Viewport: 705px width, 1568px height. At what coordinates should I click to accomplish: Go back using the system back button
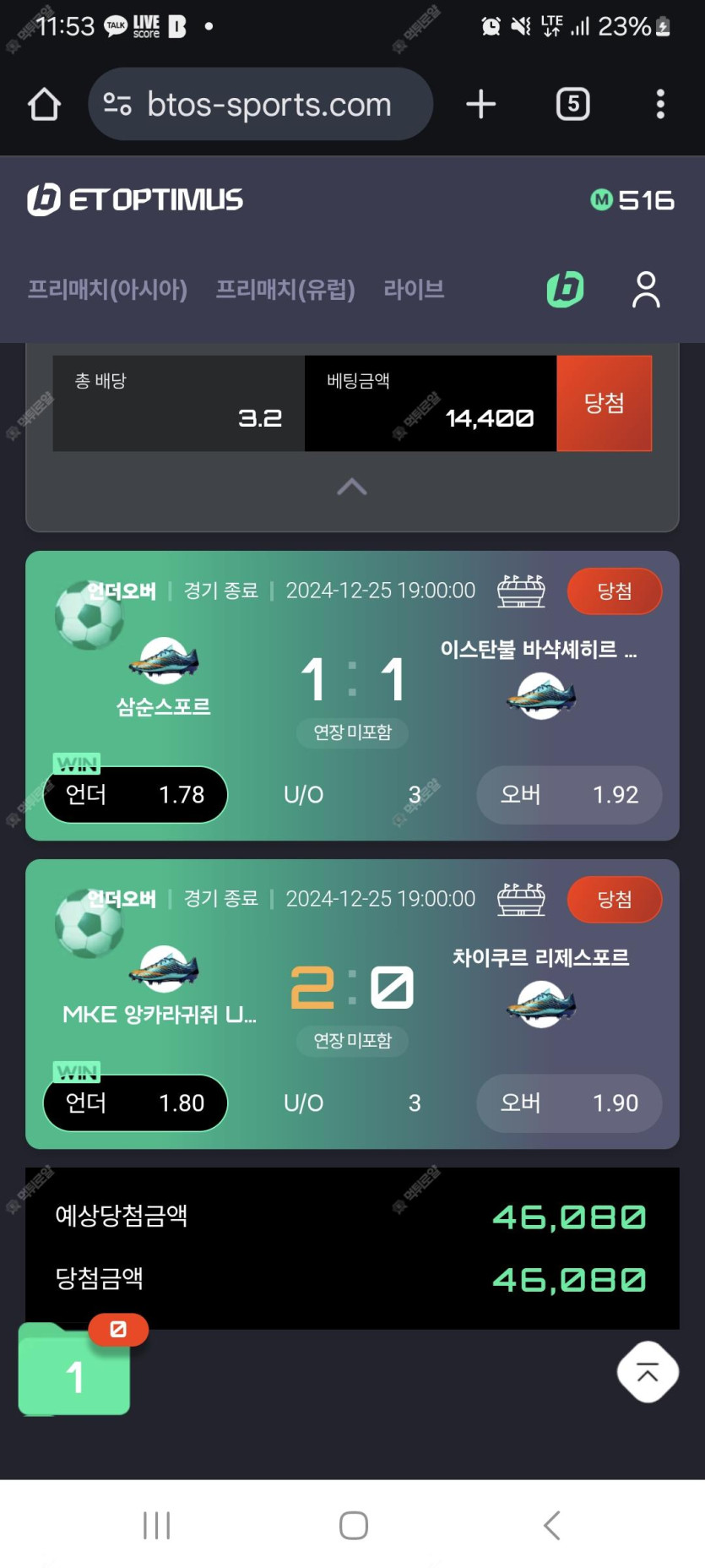551,1526
